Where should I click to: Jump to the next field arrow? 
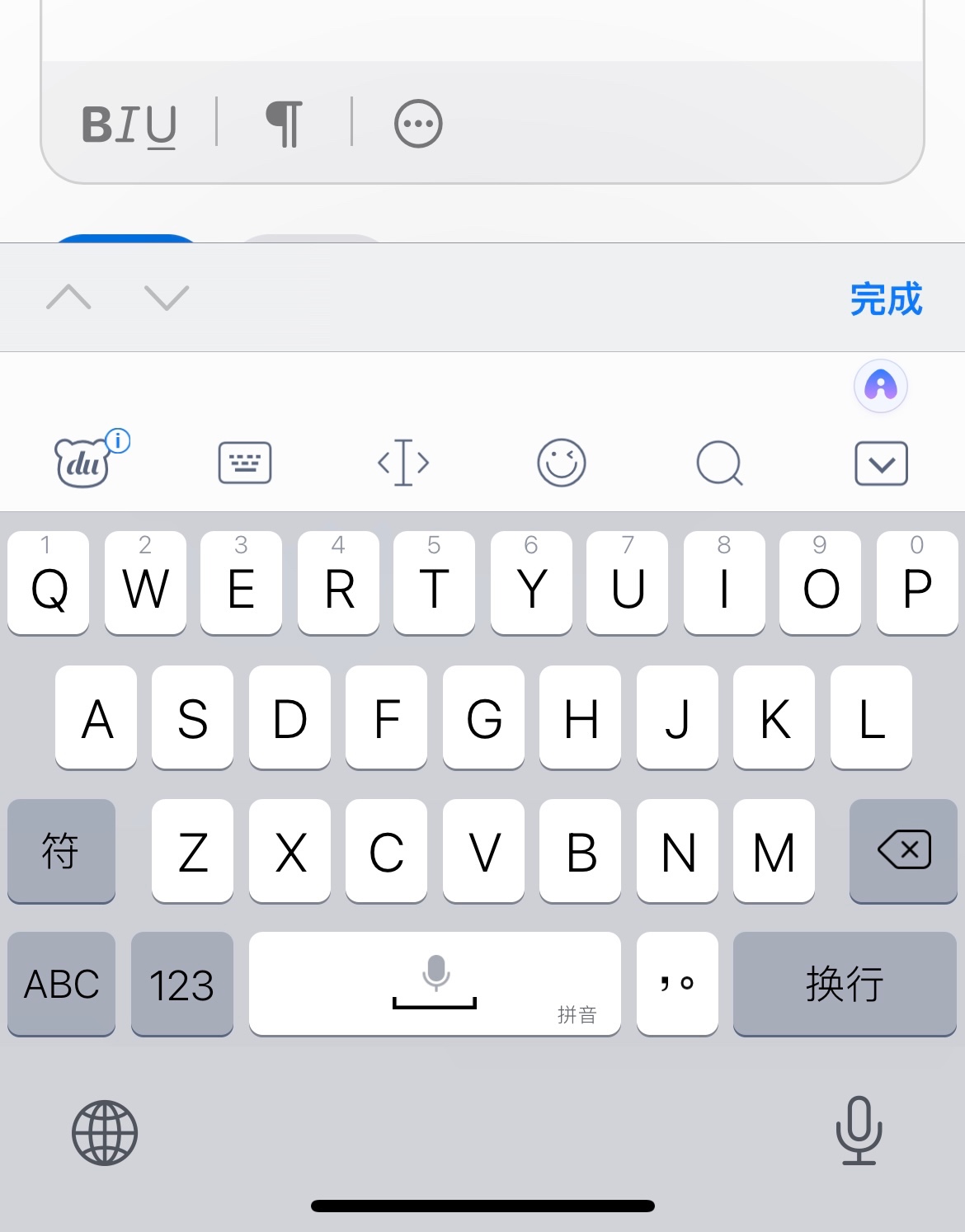(167, 297)
